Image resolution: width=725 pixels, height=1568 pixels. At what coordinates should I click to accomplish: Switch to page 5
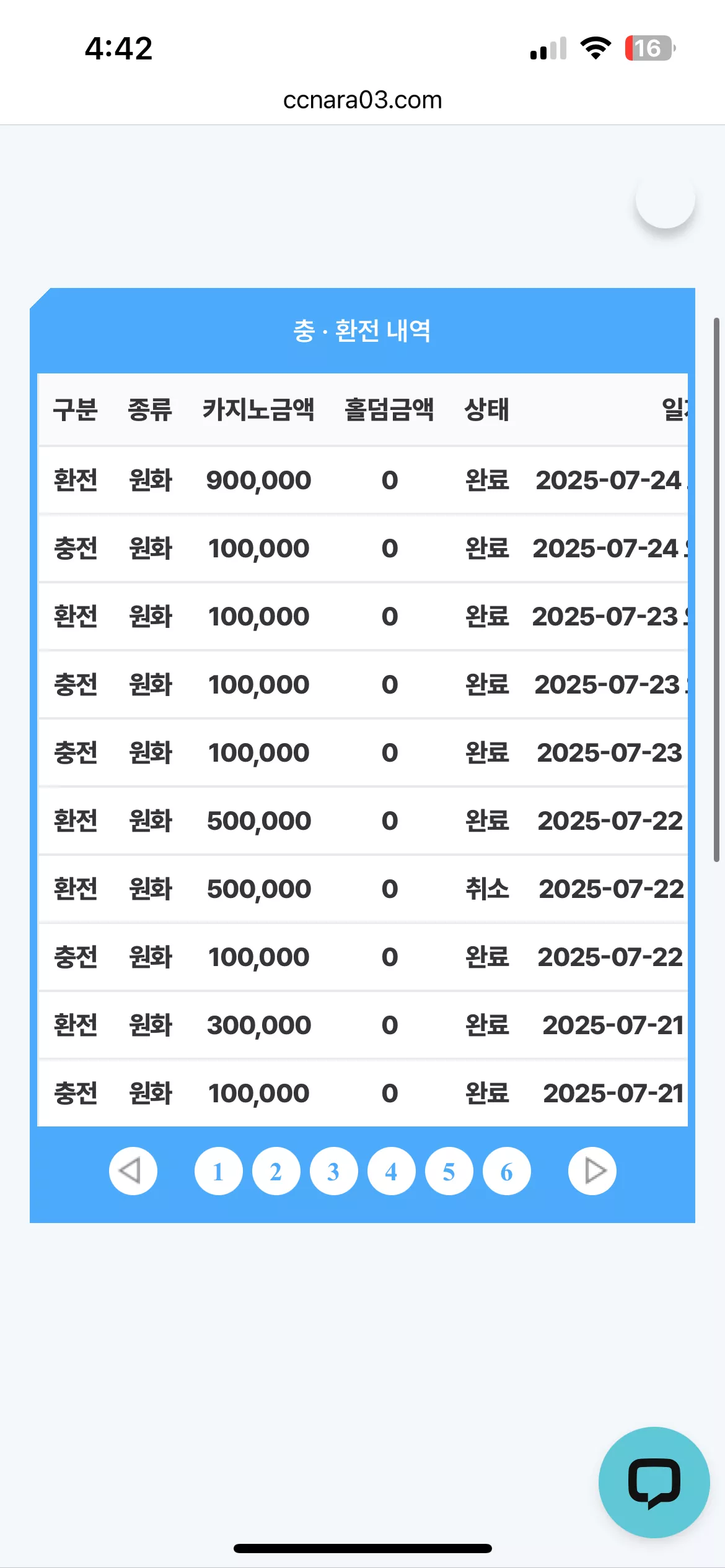click(449, 1171)
